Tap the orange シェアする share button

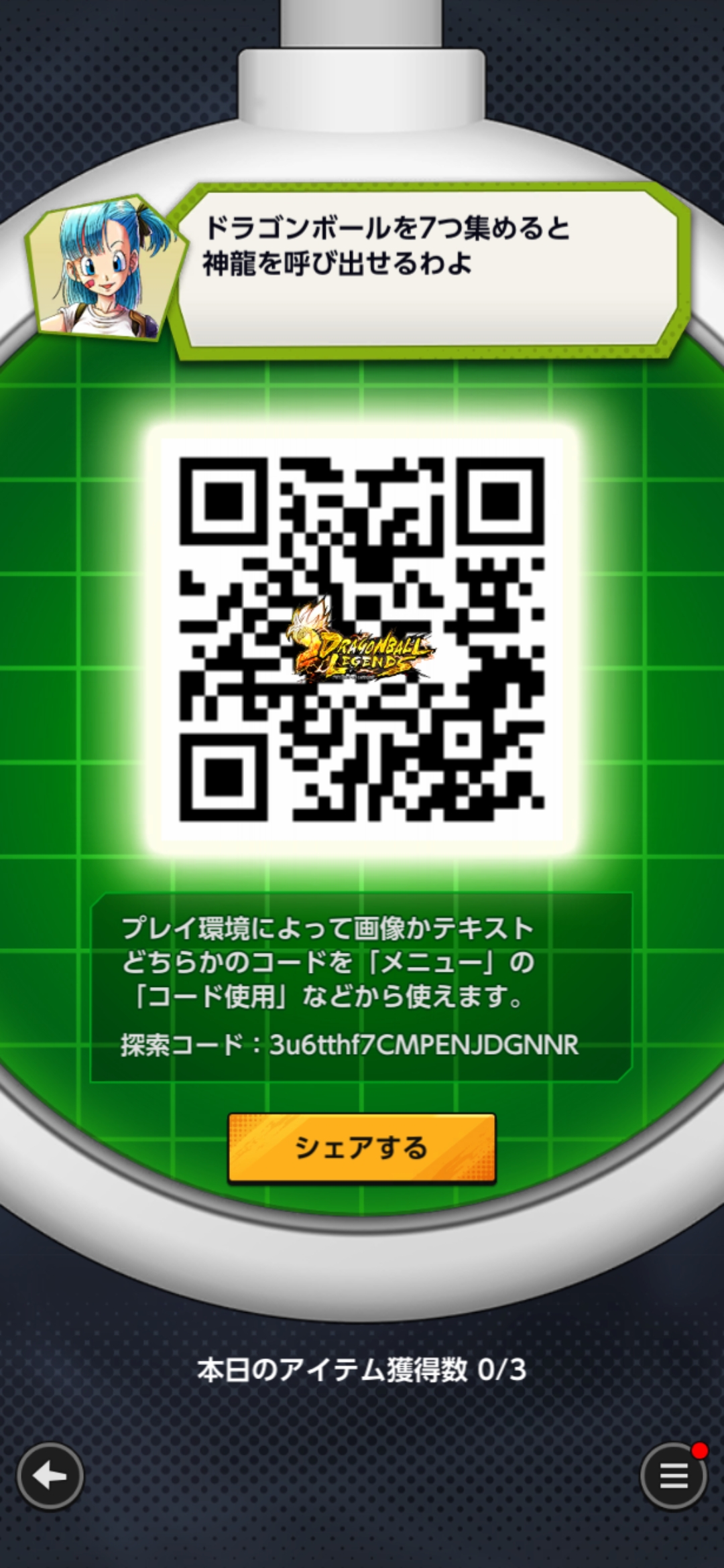tap(361, 1148)
